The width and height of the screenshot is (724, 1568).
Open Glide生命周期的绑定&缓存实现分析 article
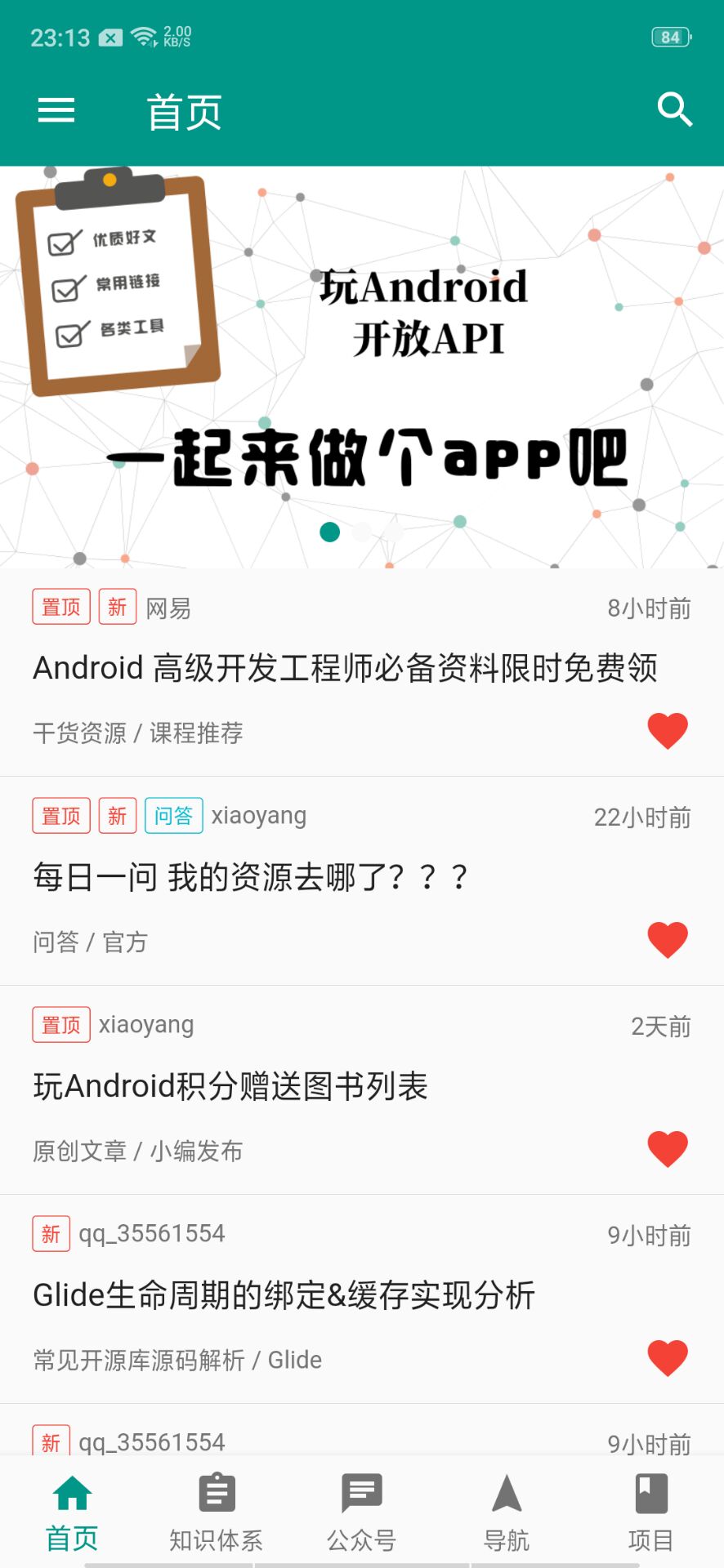coord(284,1295)
